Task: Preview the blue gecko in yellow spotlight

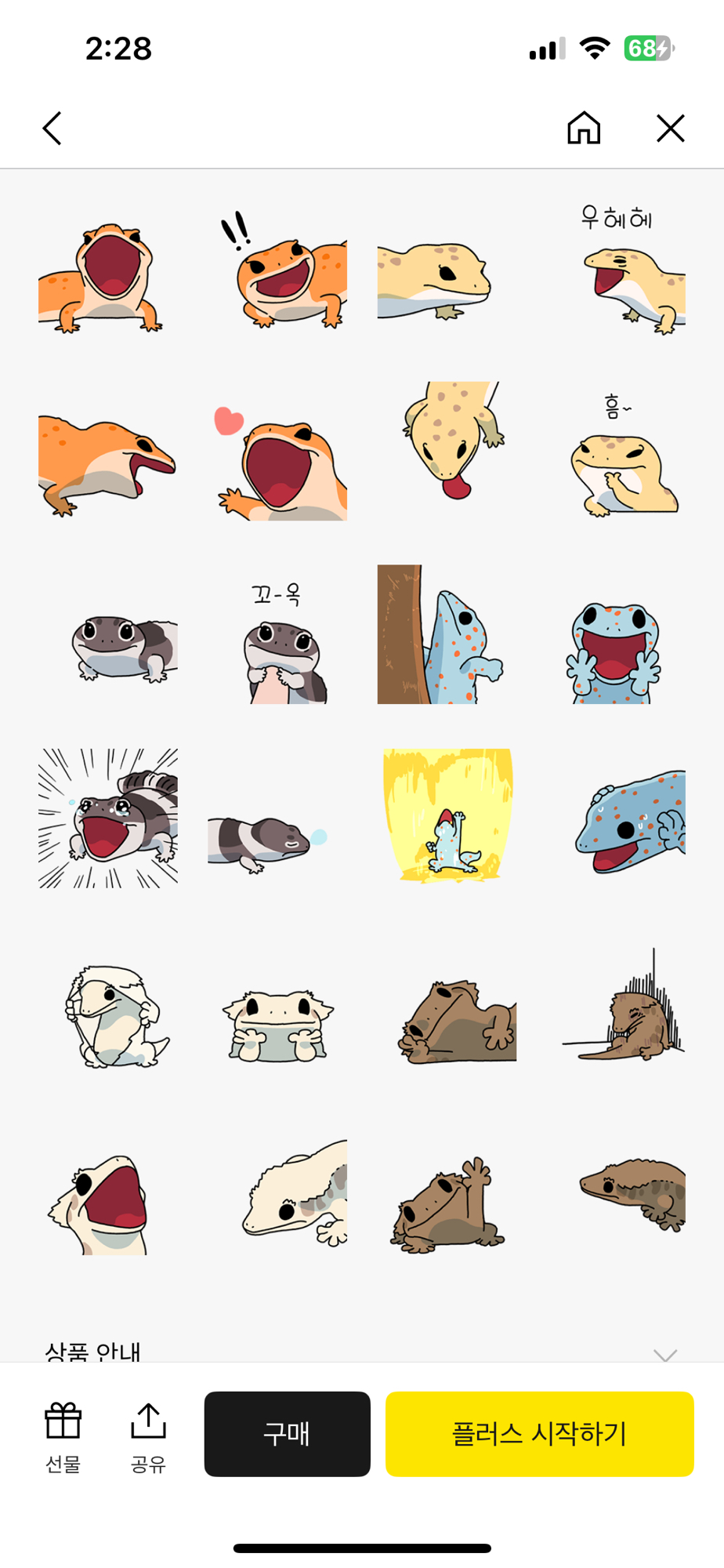Action: (448, 815)
